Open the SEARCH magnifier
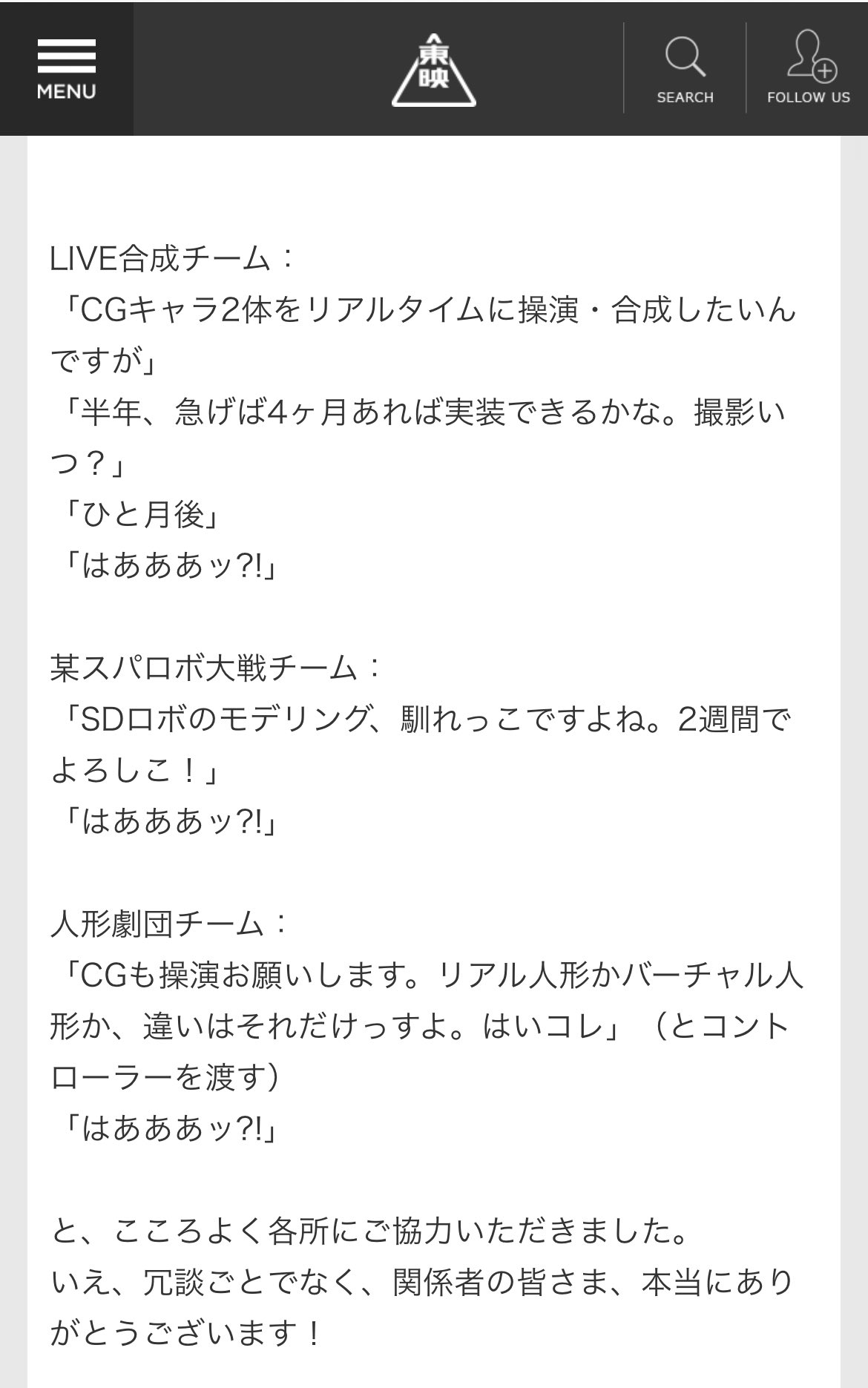 click(685, 69)
